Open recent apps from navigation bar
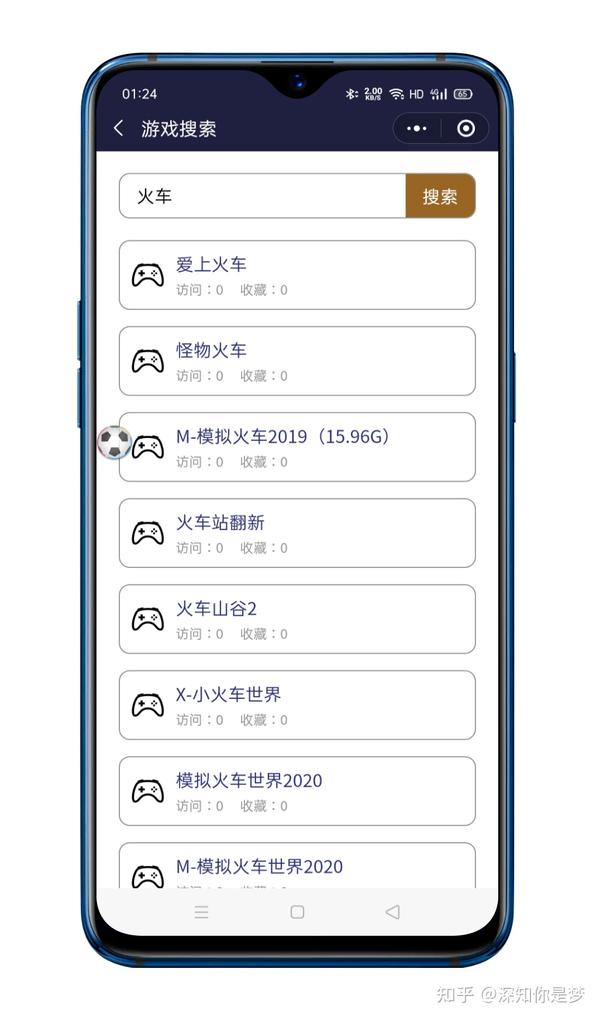The width and height of the screenshot is (600, 1020). pos(202,912)
